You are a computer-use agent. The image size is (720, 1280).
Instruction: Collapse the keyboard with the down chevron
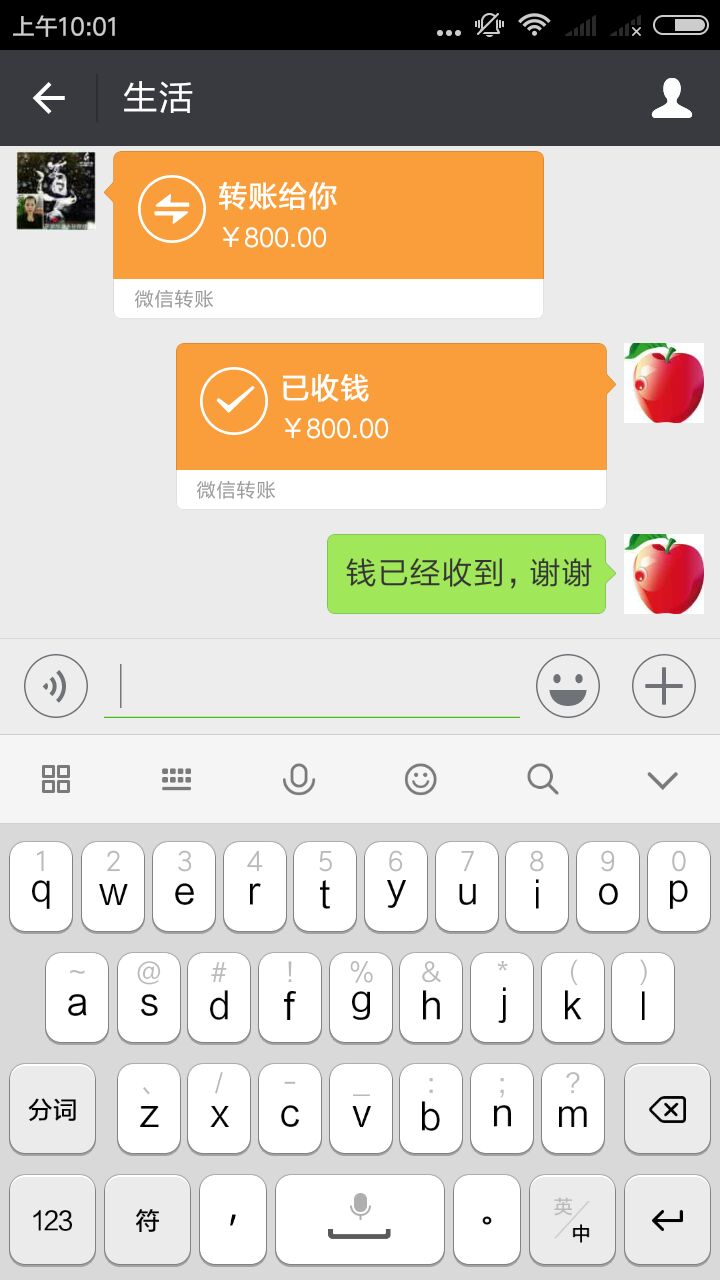pos(663,780)
